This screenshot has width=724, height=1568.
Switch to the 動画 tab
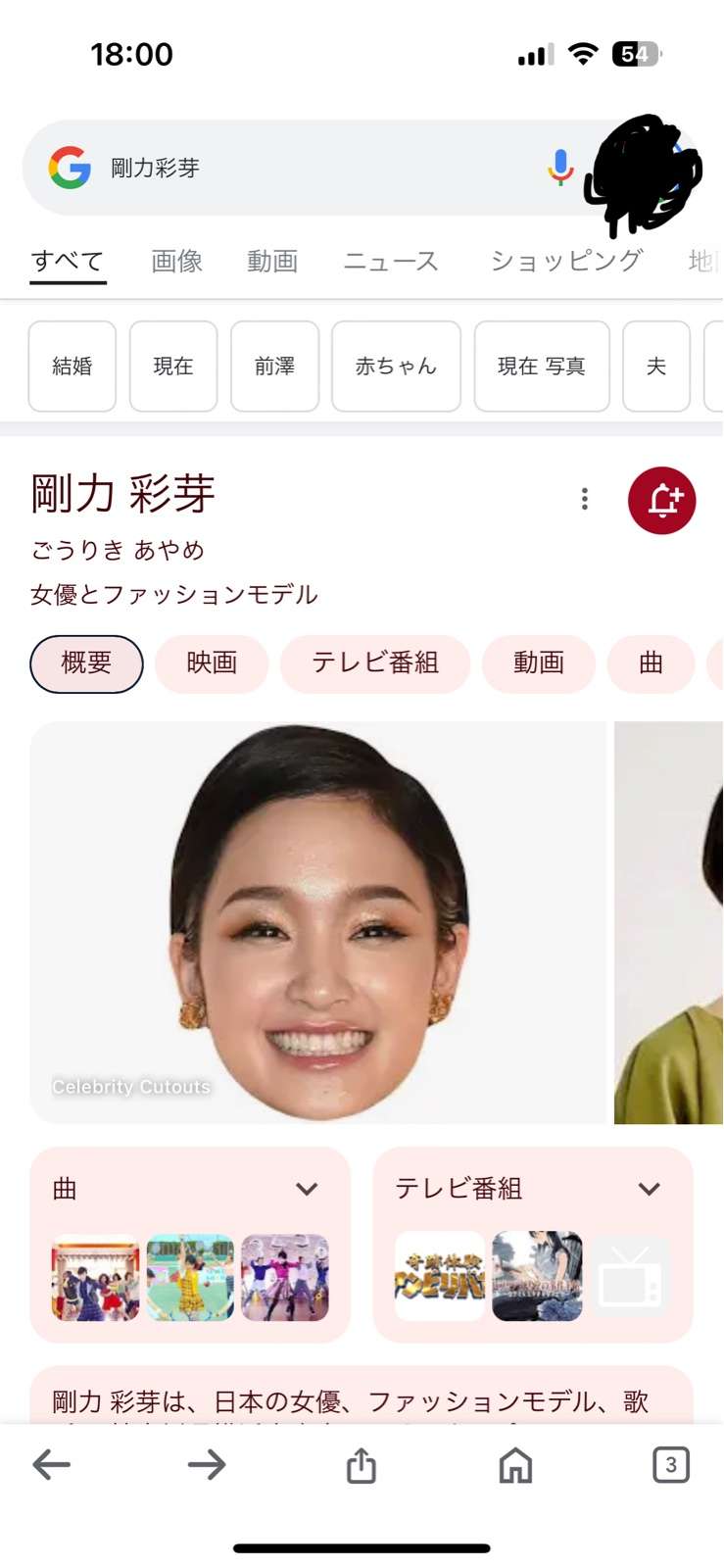click(x=272, y=261)
